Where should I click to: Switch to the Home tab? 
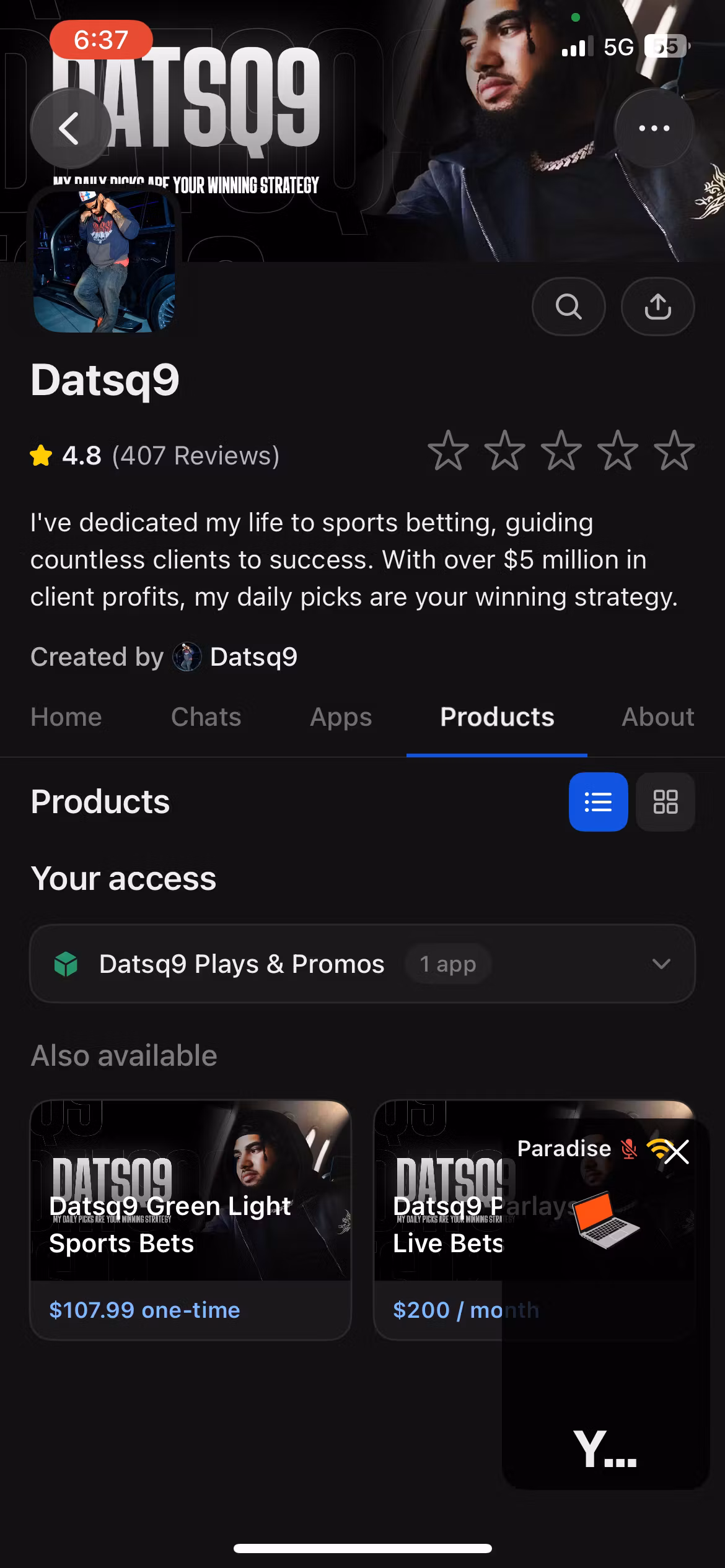click(66, 717)
